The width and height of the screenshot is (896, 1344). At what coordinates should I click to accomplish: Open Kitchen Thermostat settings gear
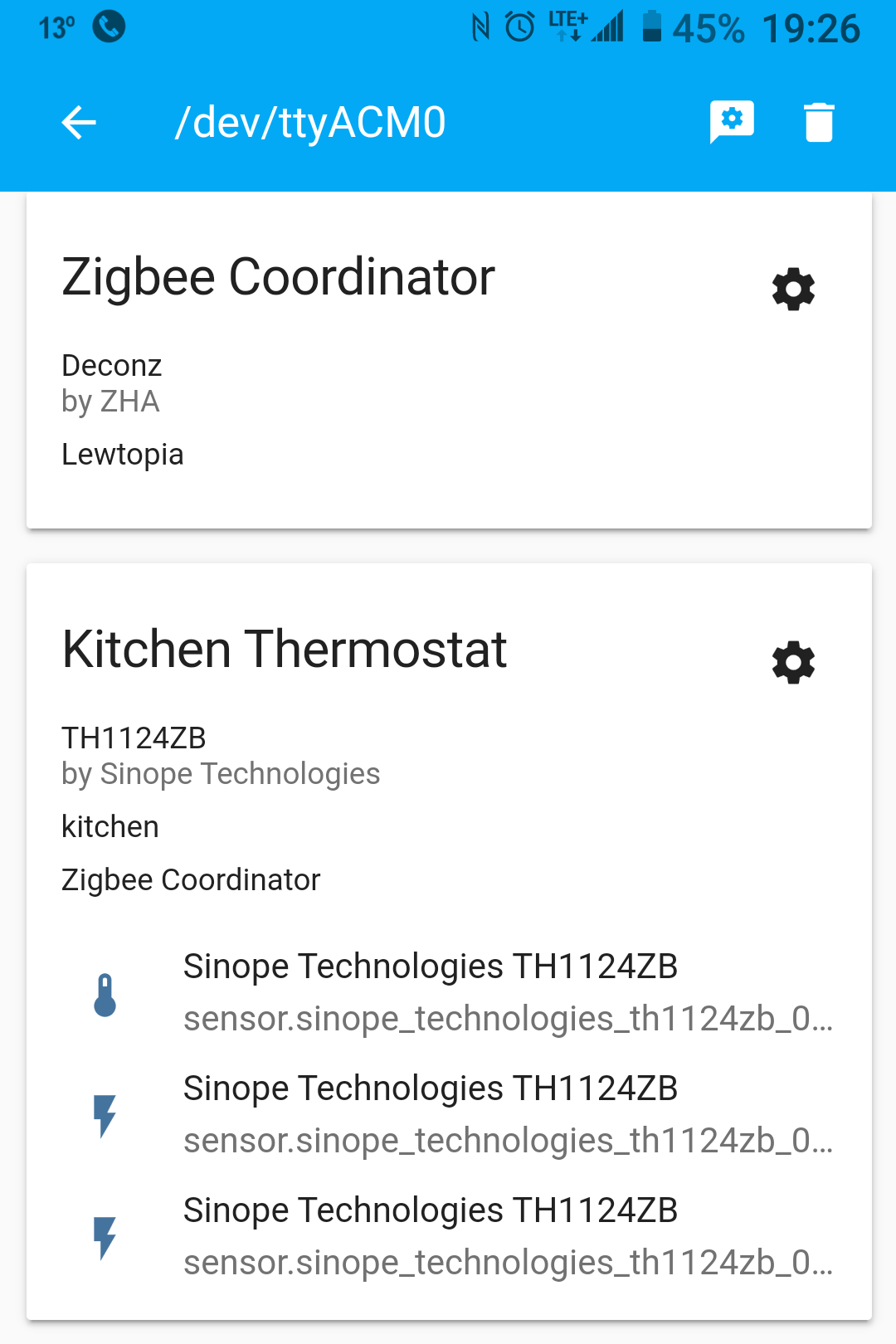coord(792,662)
